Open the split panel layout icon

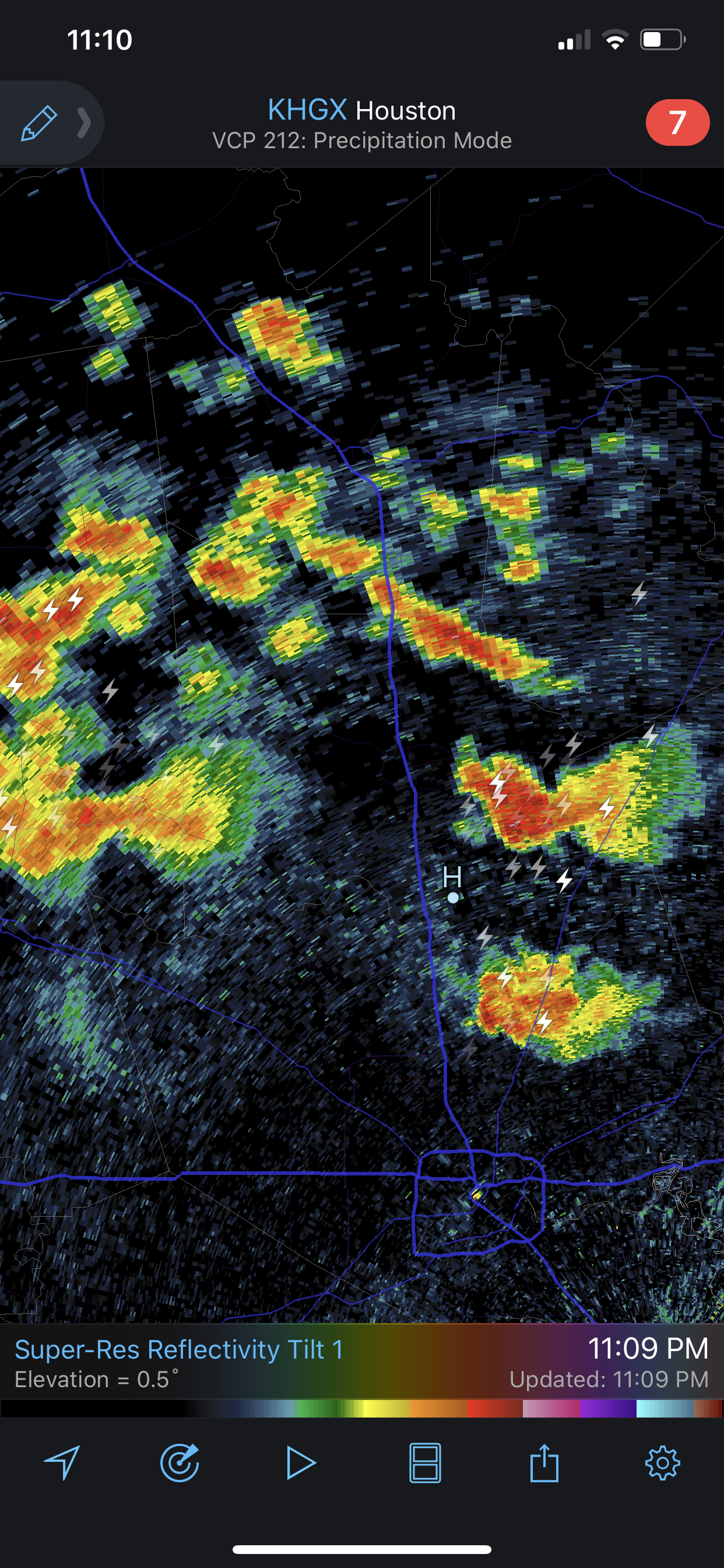(425, 1462)
